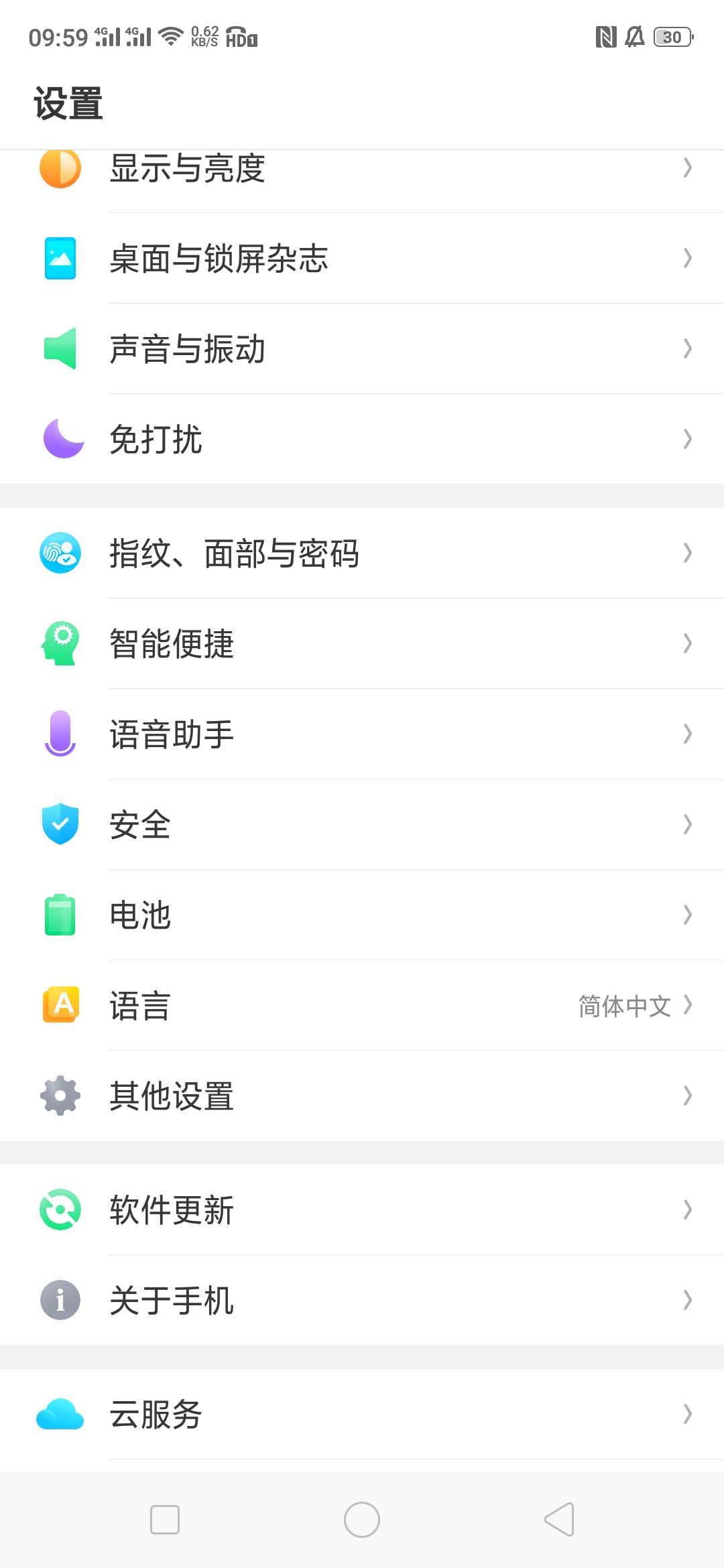Open 其他设置 additional settings
The image size is (724, 1568).
362,1096
